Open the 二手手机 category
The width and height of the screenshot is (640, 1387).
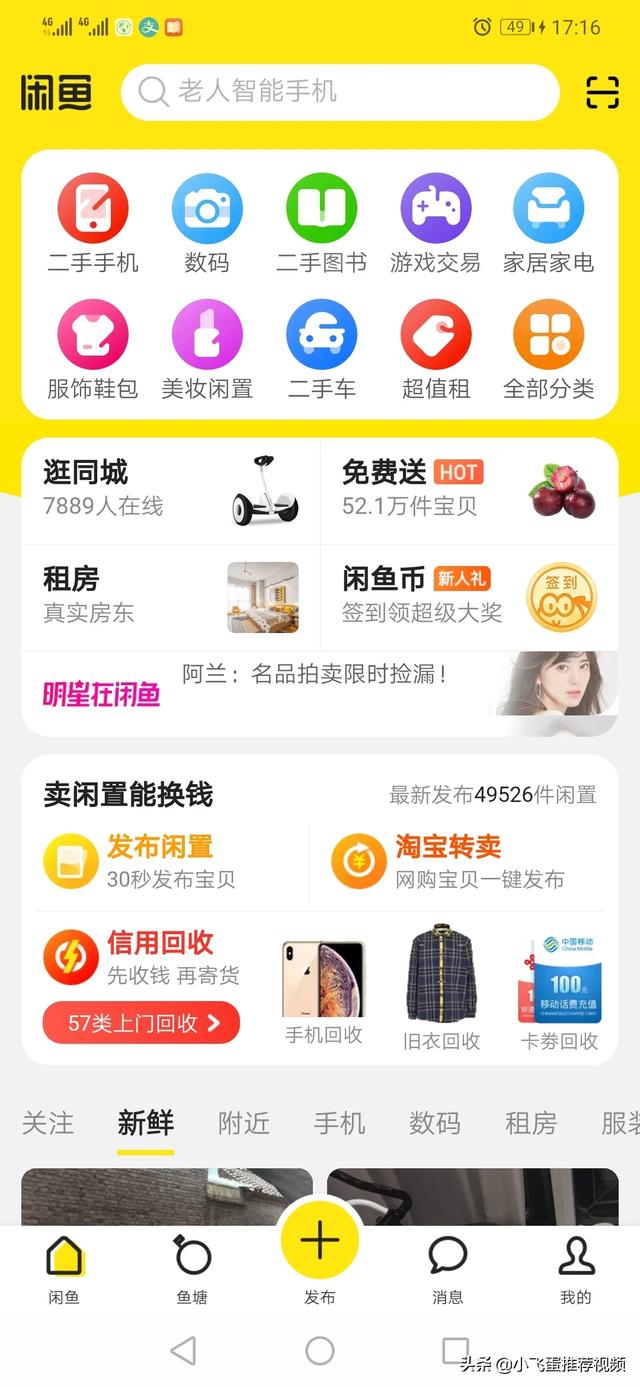pos(93,224)
